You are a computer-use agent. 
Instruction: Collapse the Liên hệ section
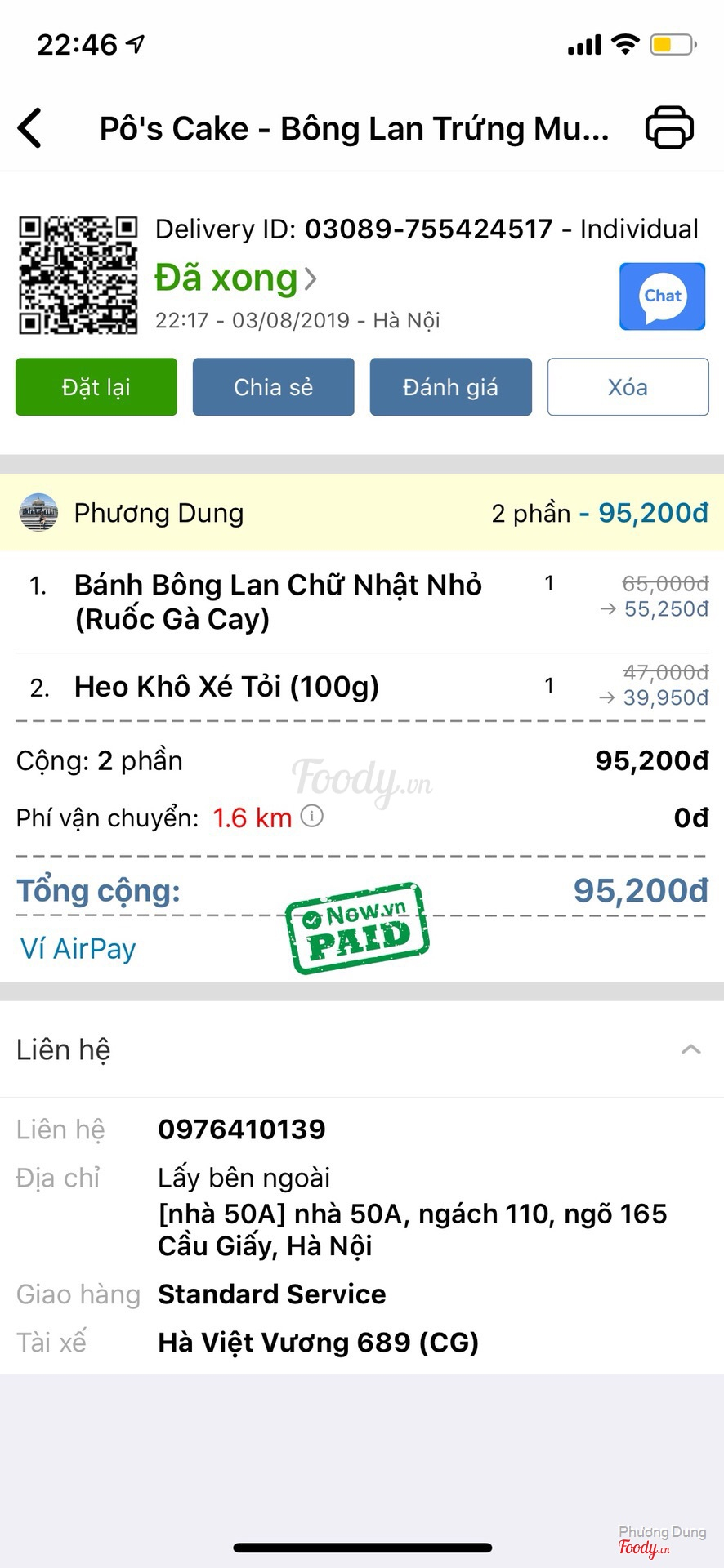click(690, 1049)
